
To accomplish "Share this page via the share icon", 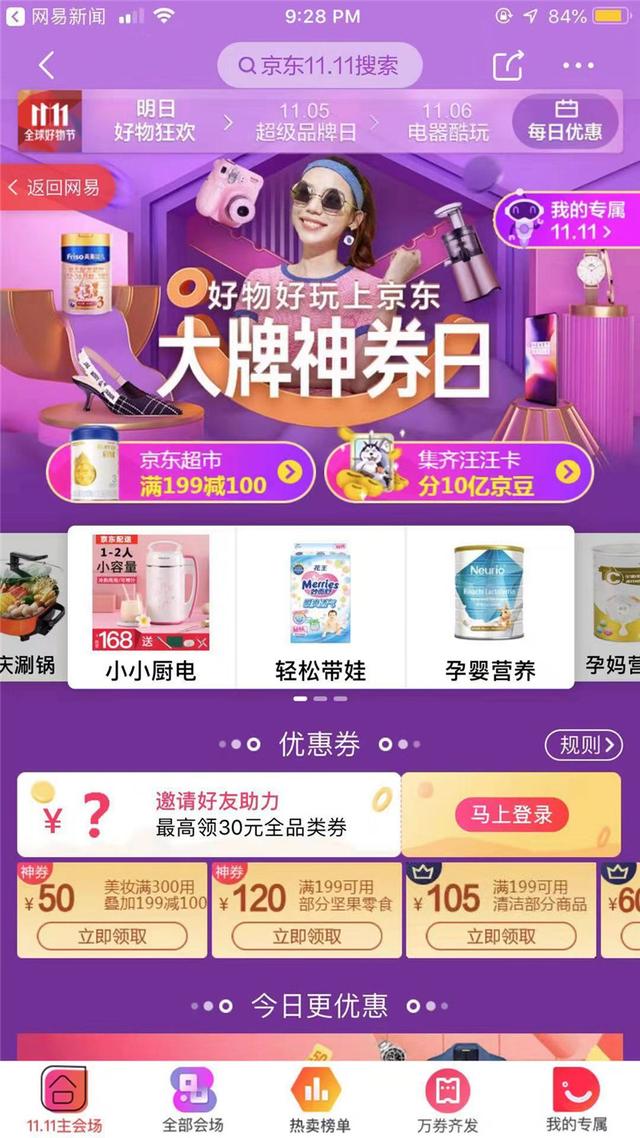I will click(x=508, y=66).
